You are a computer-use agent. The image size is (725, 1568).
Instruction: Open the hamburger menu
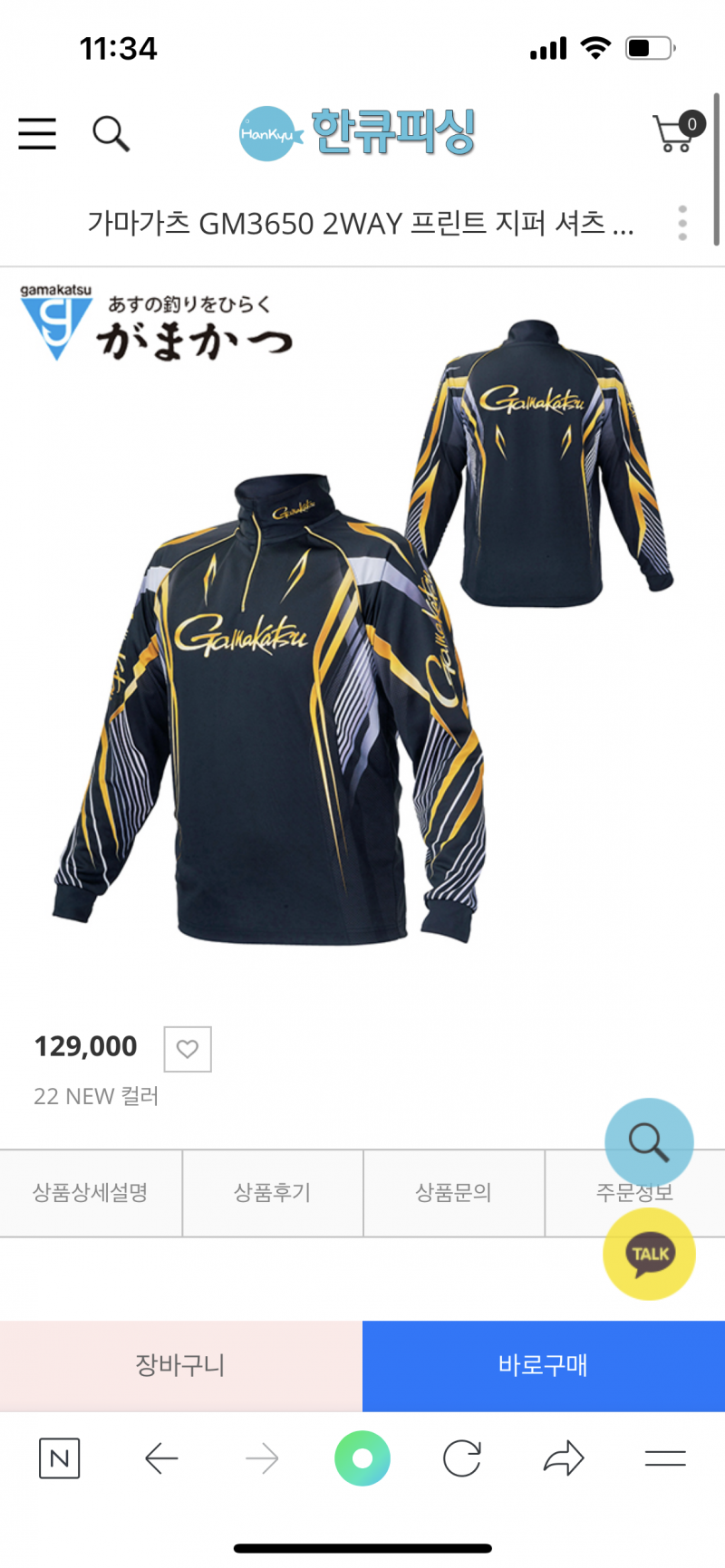[x=37, y=133]
